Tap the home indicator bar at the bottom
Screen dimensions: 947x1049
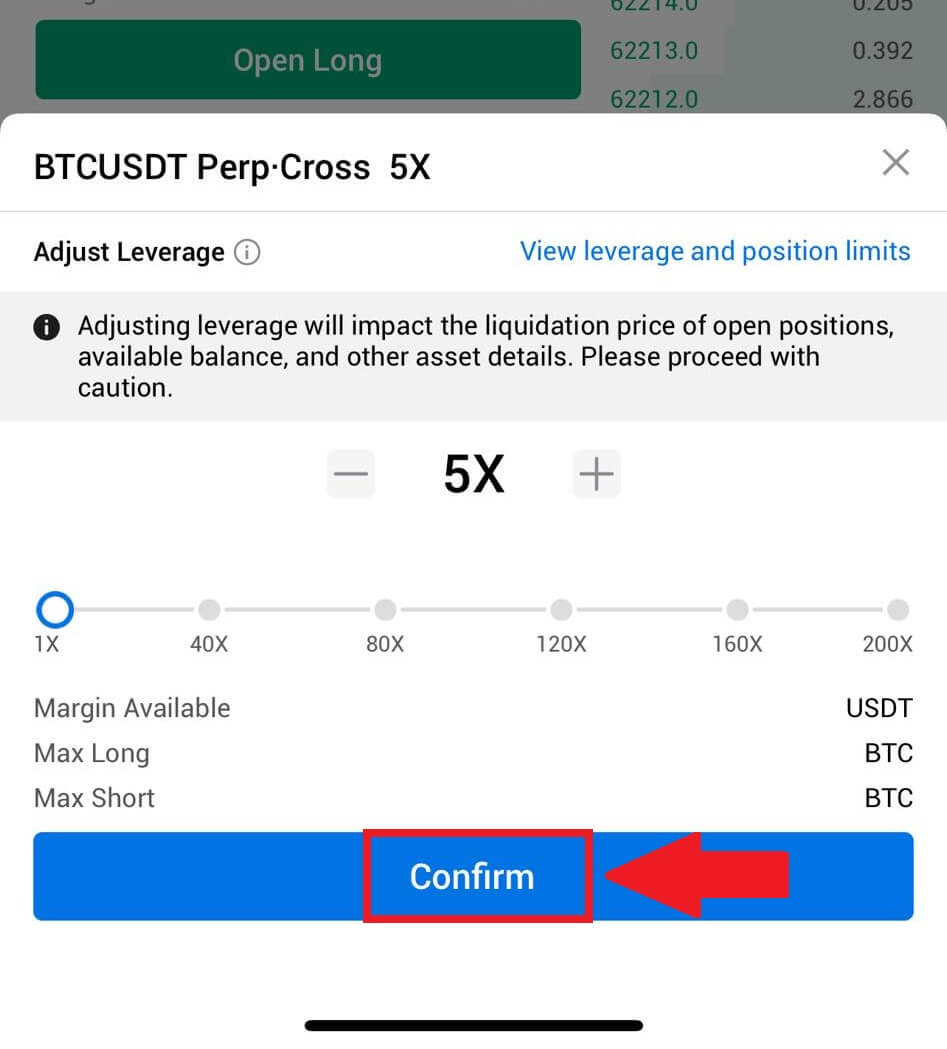pos(473,1025)
